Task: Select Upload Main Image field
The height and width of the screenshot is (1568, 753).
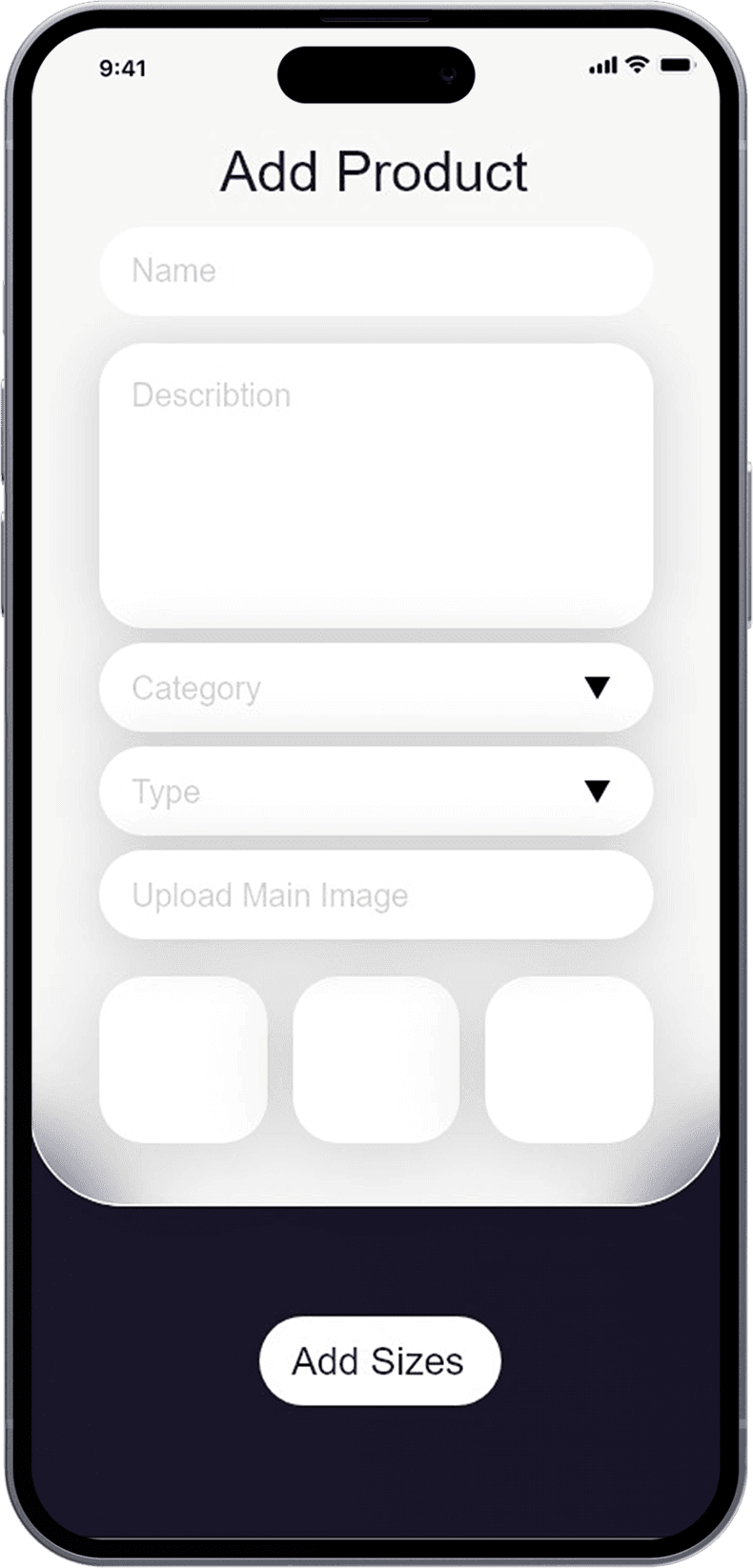Action: 376,895
